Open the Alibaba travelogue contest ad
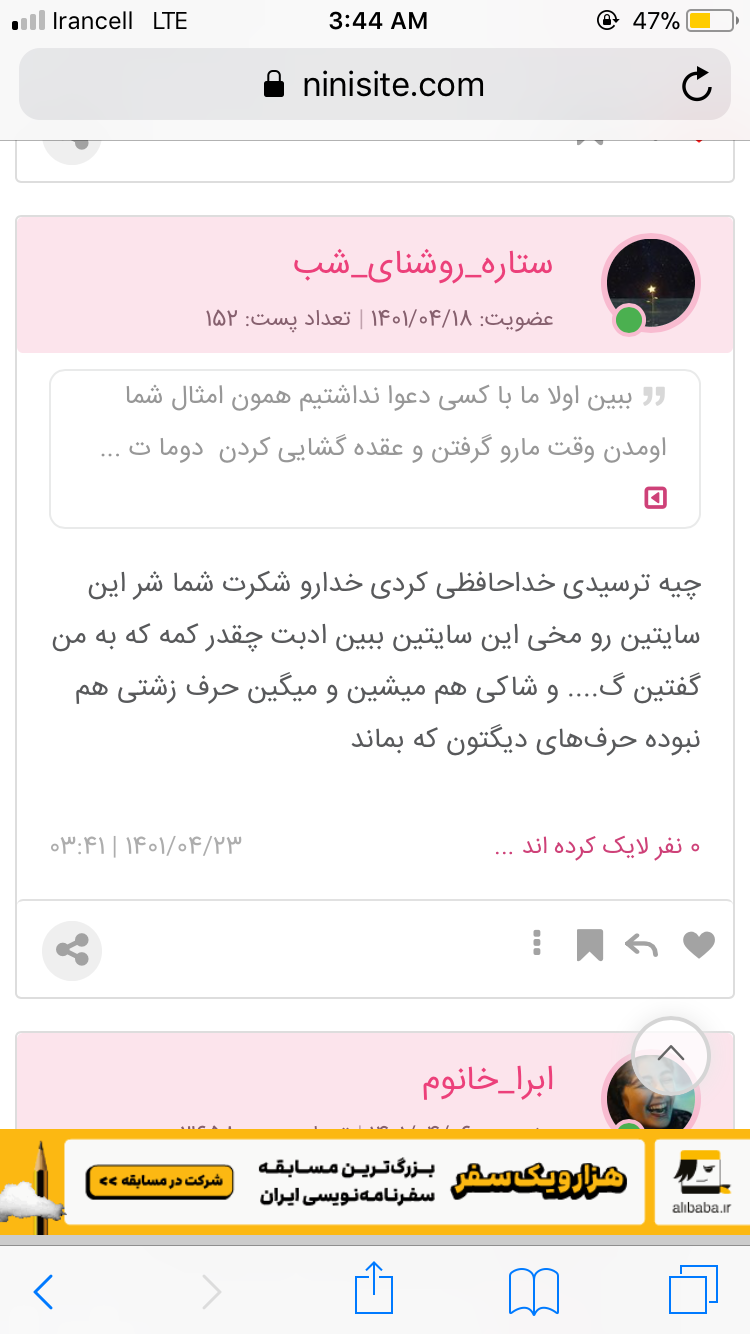The height and width of the screenshot is (1334, 750). coord(374,1182)
